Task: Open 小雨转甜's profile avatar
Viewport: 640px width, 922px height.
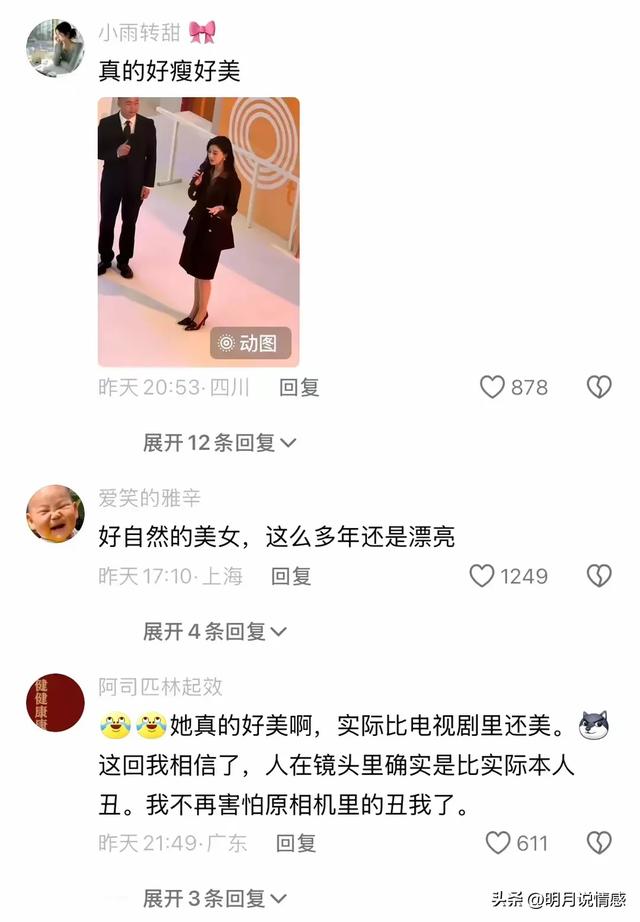Action: tap(54, 47)
